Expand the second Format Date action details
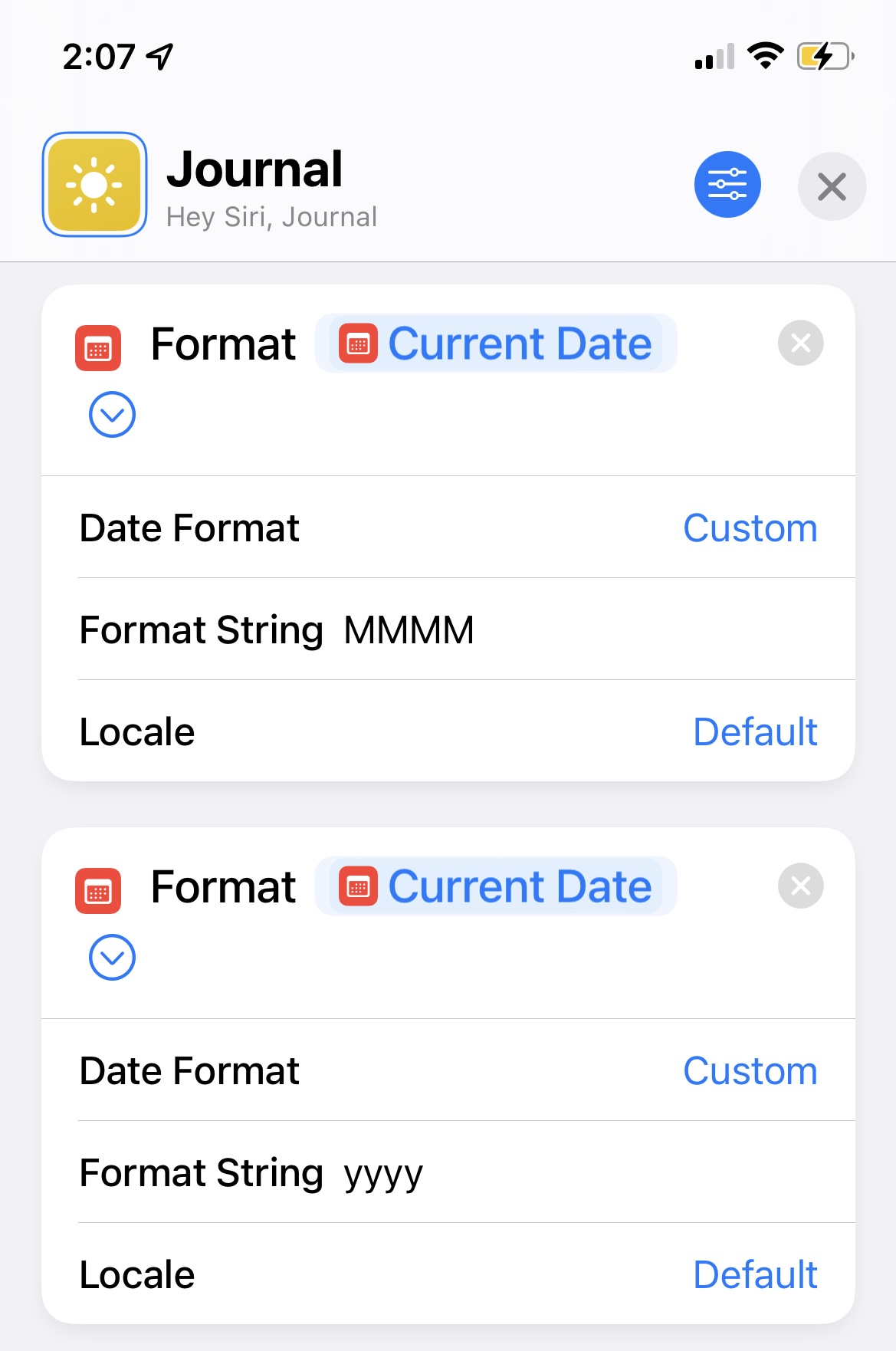Screen dimensions: 896x1351 click(111, 958)
